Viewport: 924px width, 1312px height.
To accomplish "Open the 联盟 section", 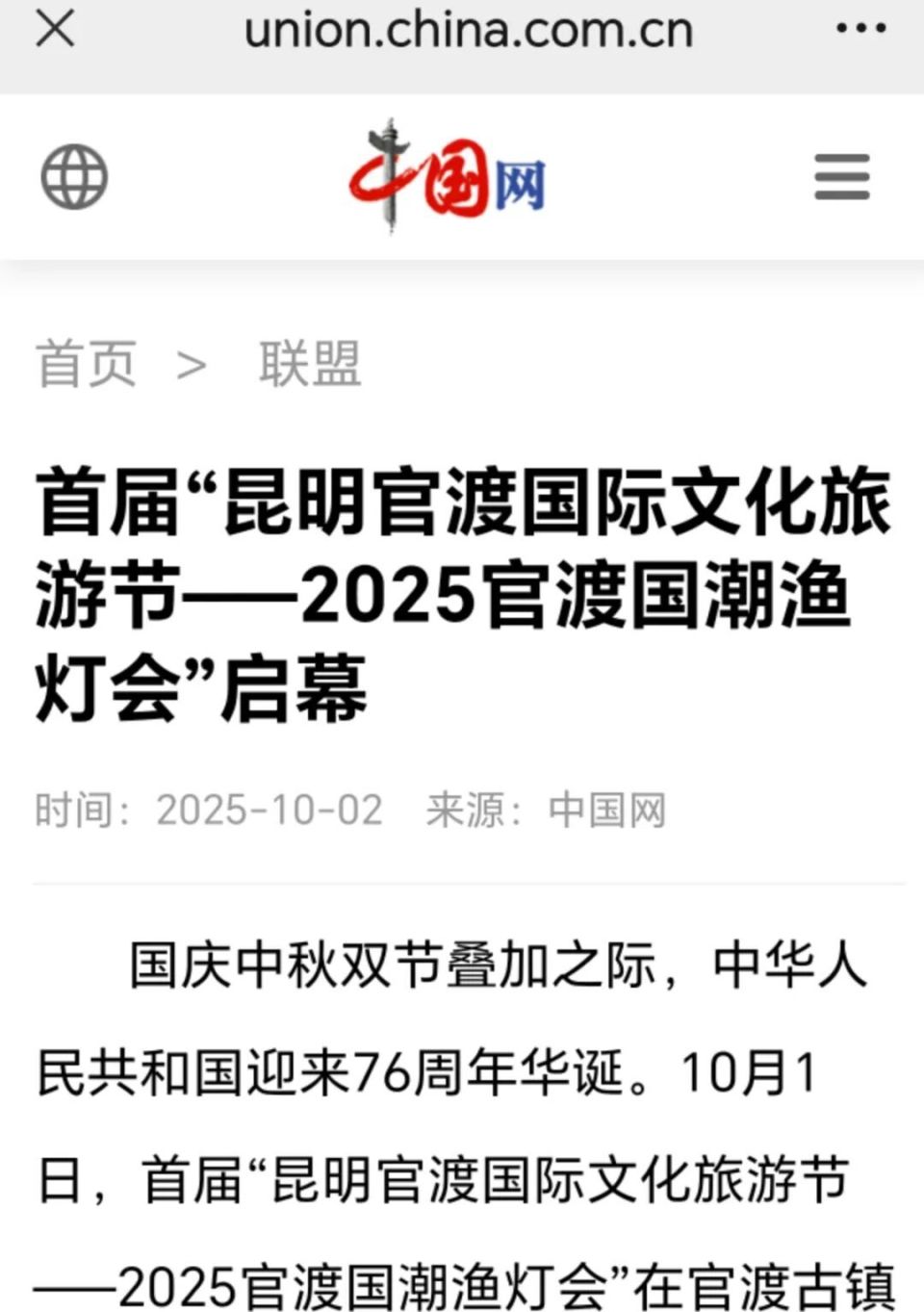I will click(x=310, y=364).
